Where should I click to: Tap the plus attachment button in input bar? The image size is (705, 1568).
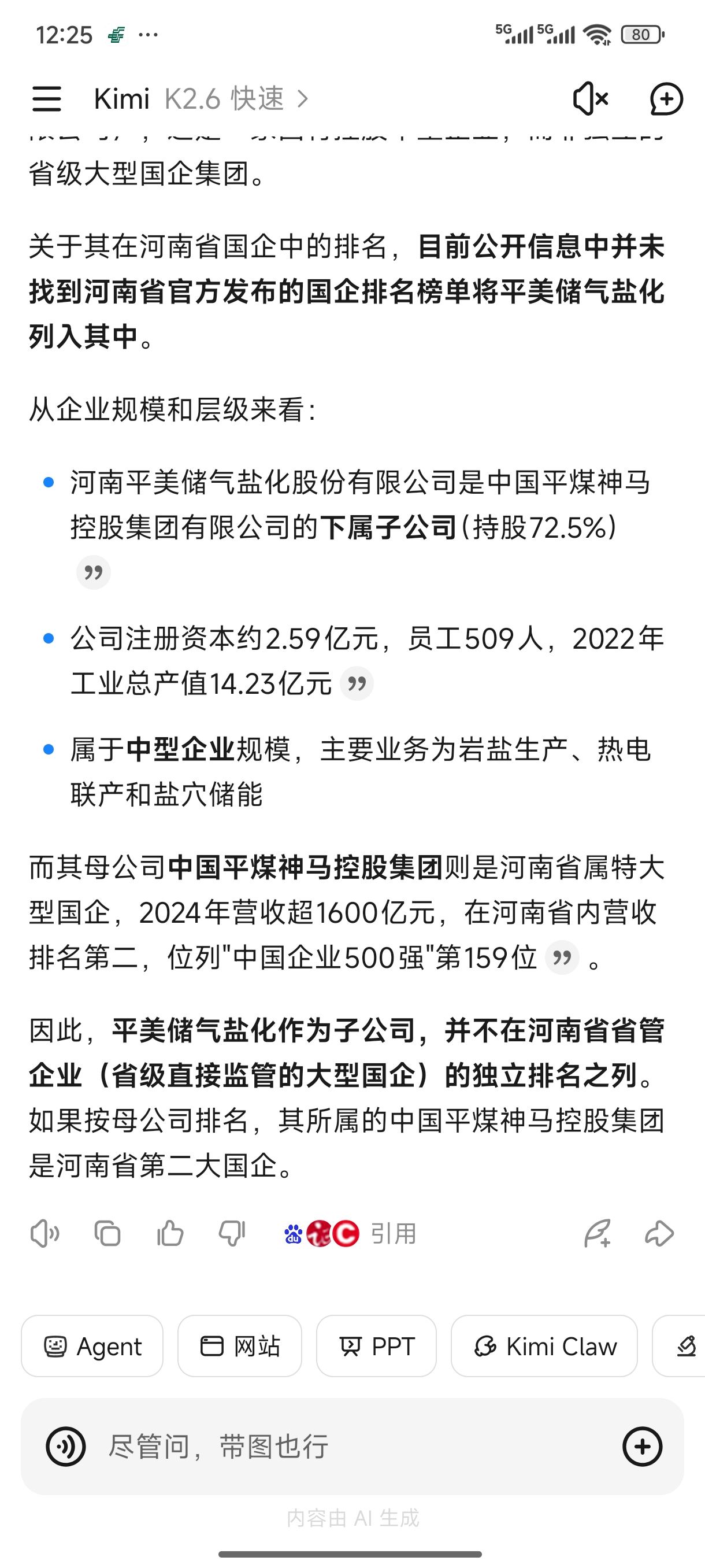point(643,1446)
